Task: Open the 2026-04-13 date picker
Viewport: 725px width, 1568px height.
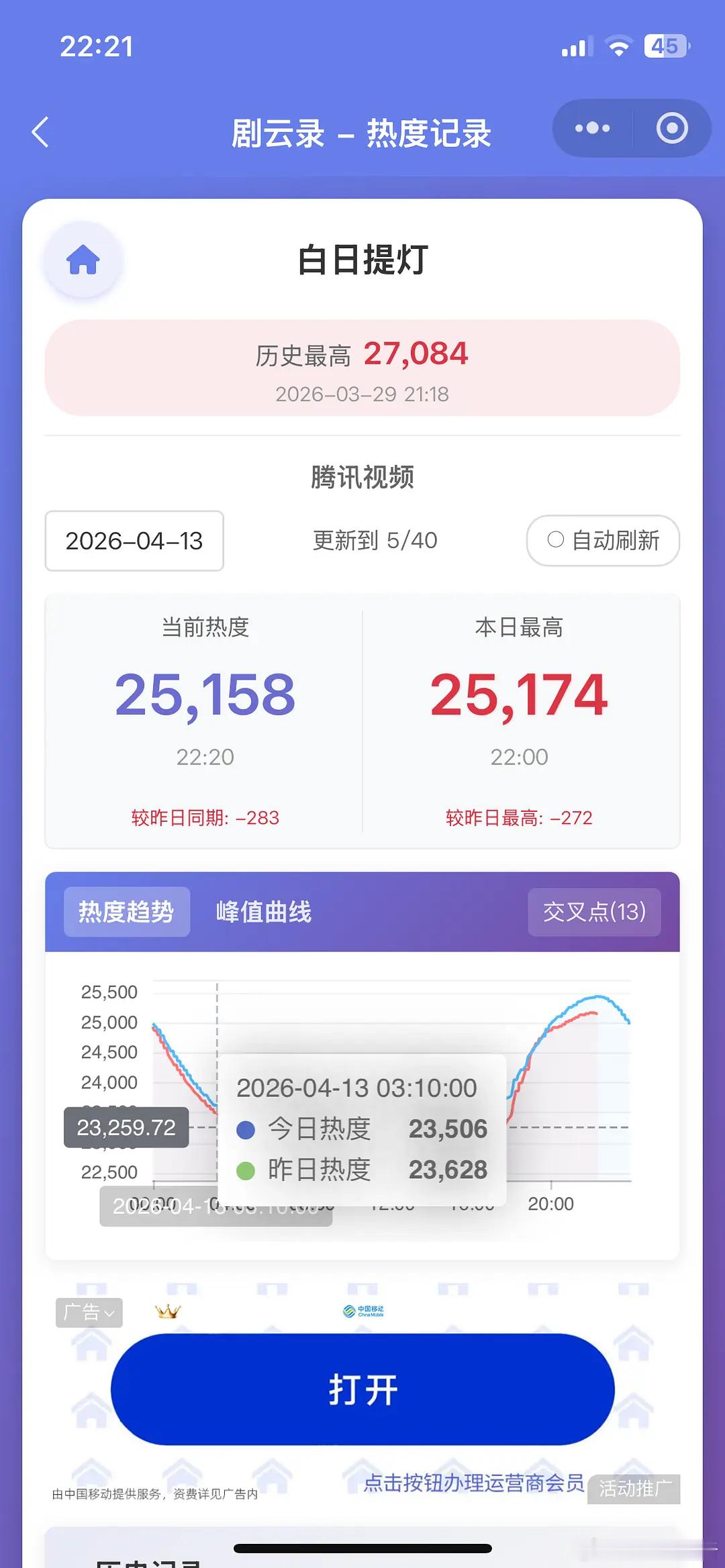Action: [134, 541]
